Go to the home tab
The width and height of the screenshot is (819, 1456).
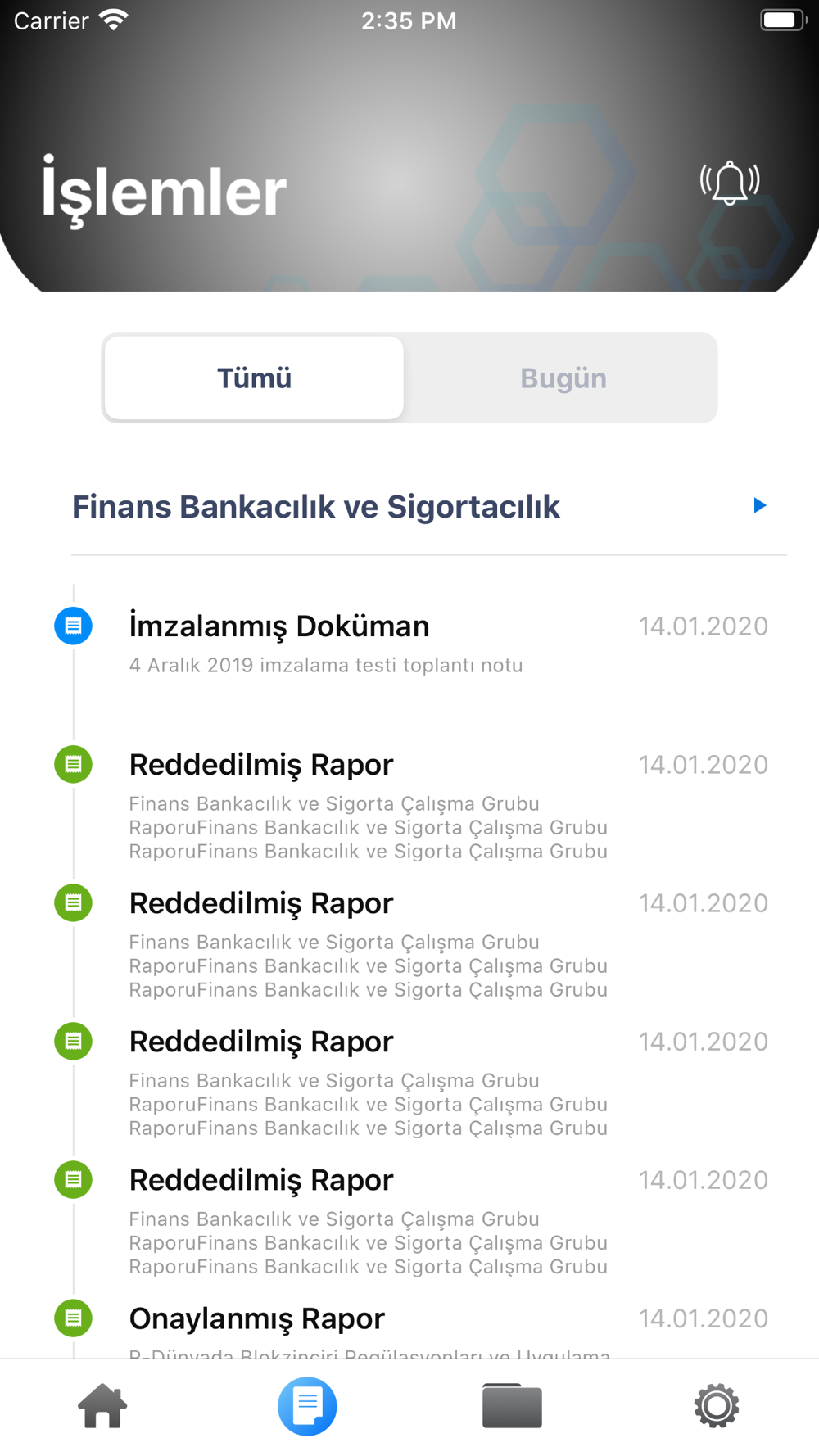(102, 1407)
